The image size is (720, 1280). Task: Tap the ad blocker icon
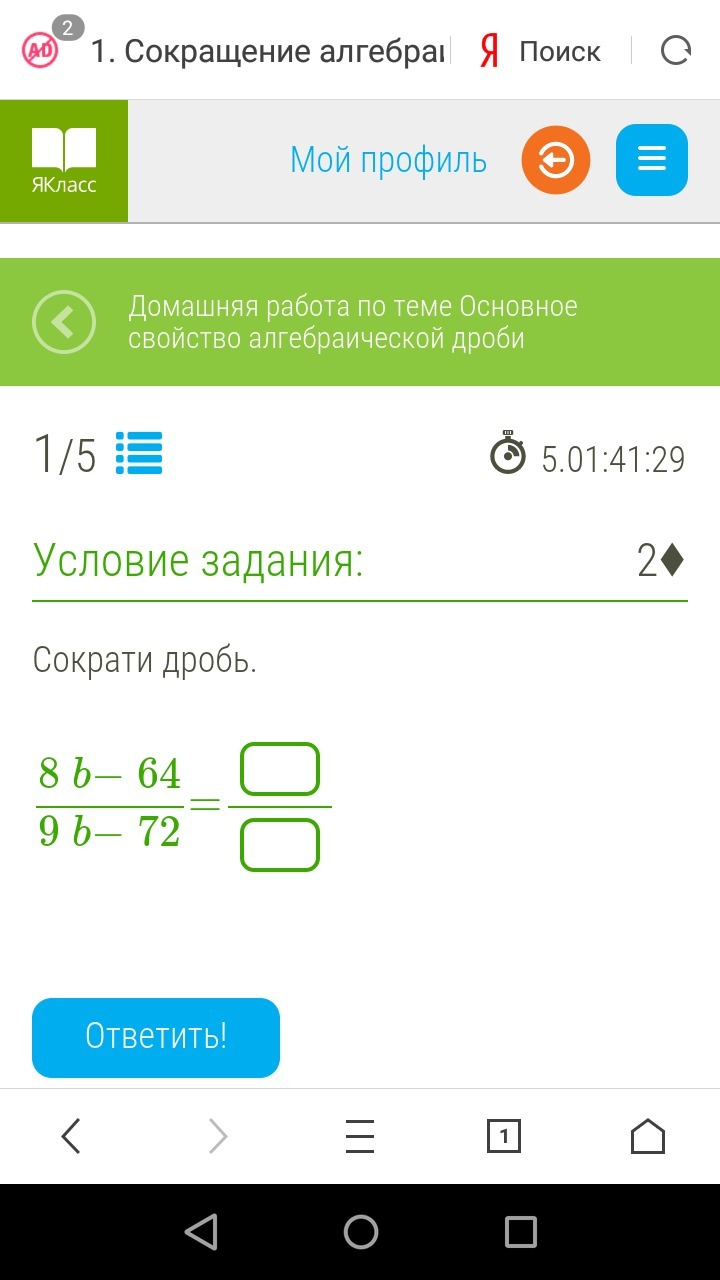tap(42, 49)
